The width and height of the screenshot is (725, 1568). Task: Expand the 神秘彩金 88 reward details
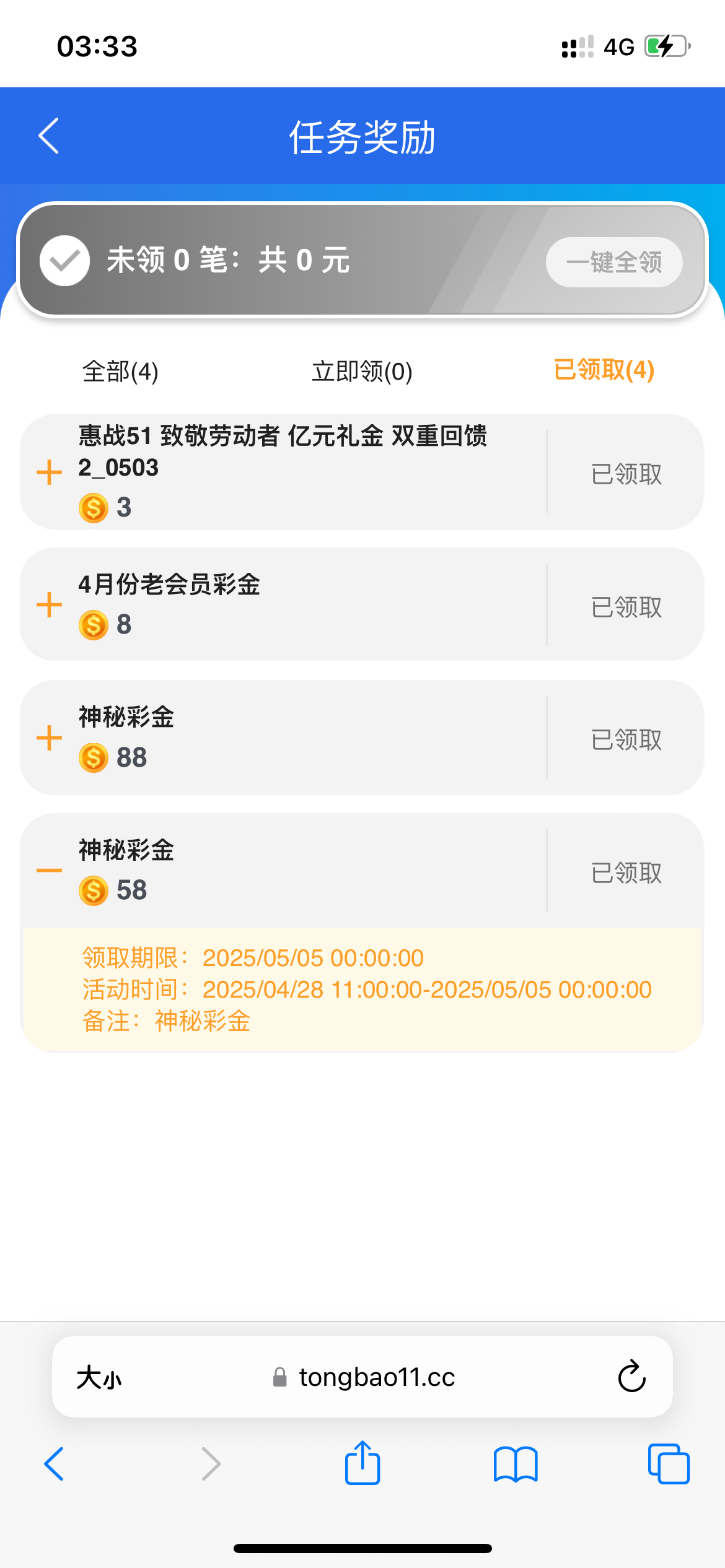tap(50, 738)
